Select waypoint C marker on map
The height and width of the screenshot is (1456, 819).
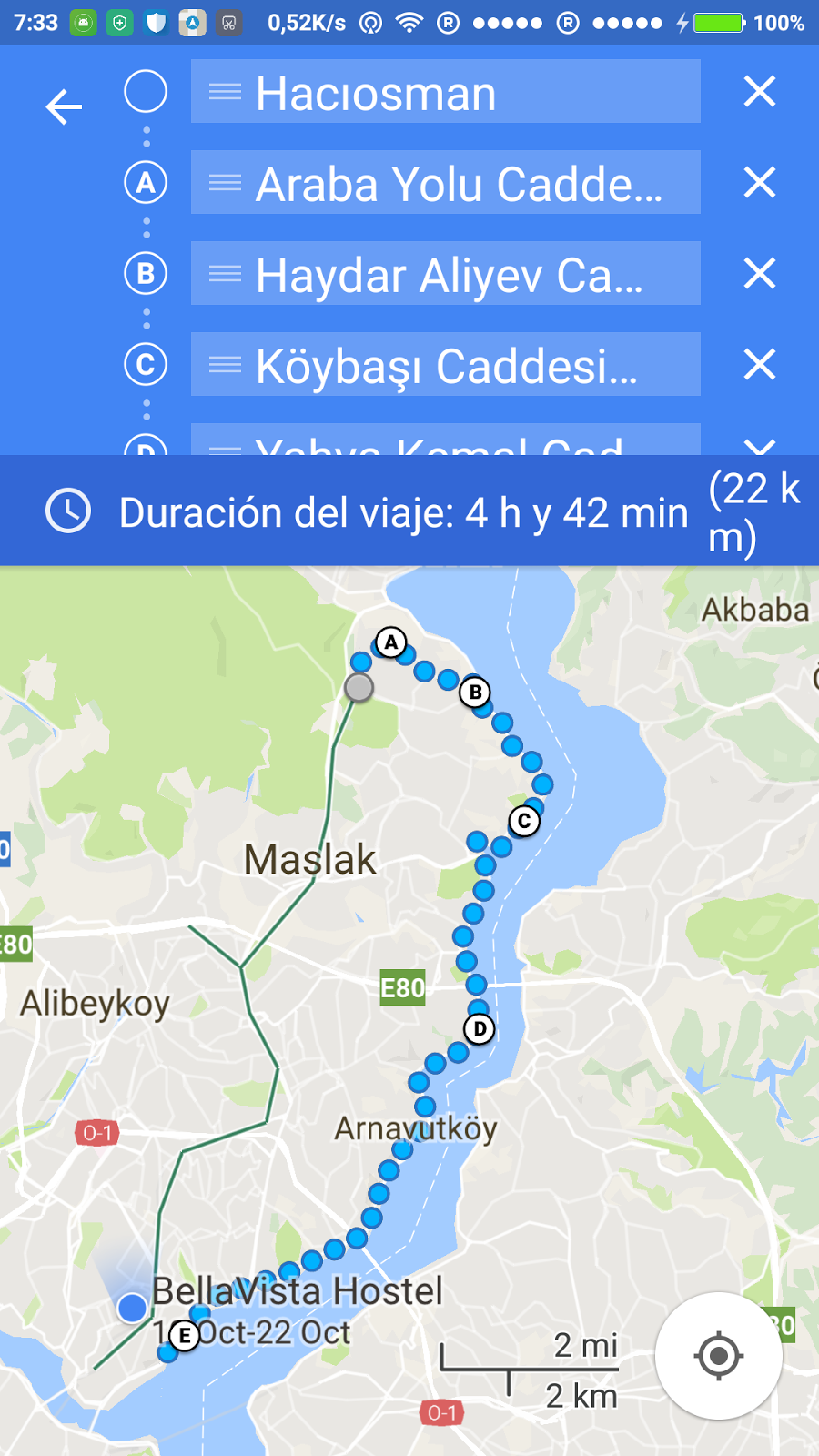point(524,822)
